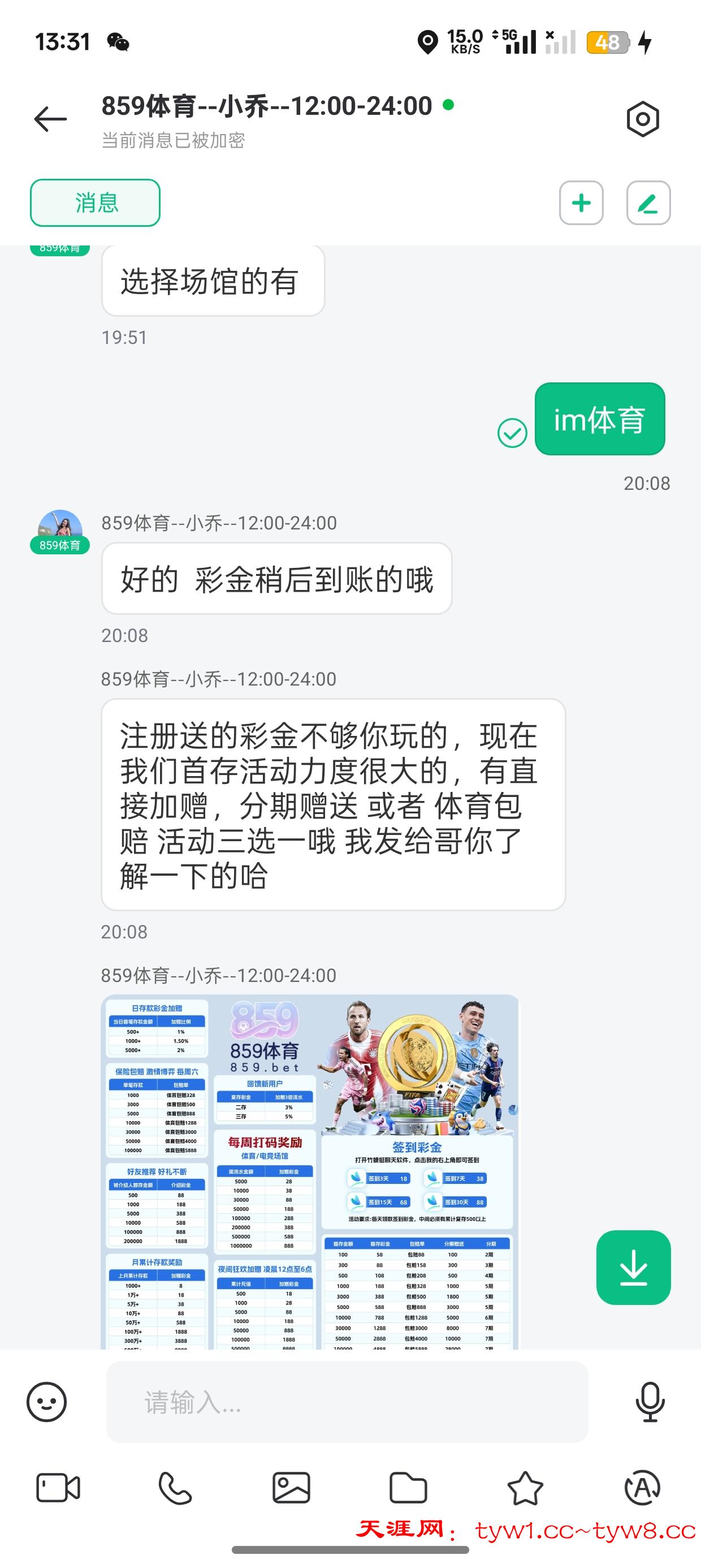Open the 859体育 promotional image
Screen dimensions: 701x1568
[x=310, y=1170]
